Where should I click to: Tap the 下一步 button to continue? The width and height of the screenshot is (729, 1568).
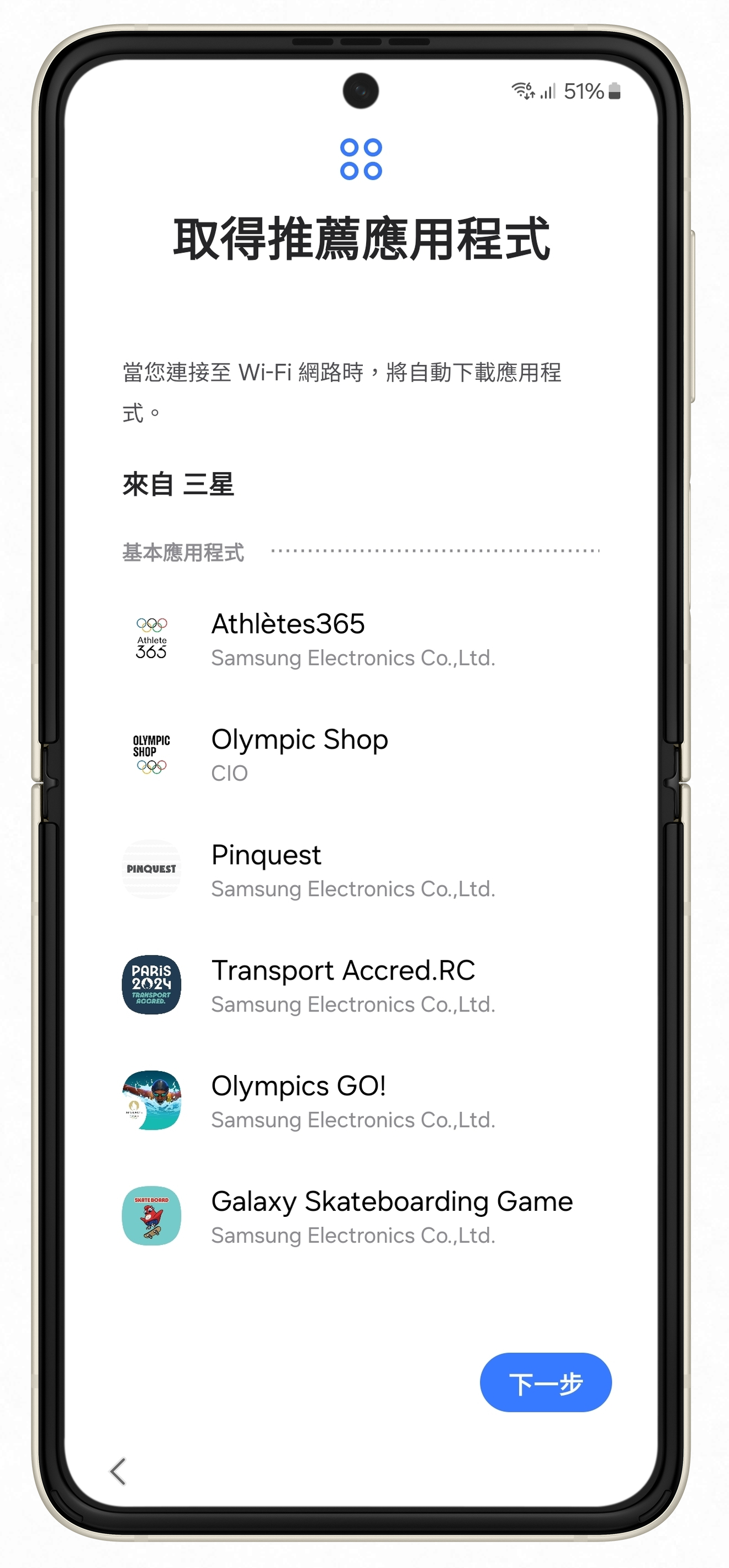(x=545, y=1382)
